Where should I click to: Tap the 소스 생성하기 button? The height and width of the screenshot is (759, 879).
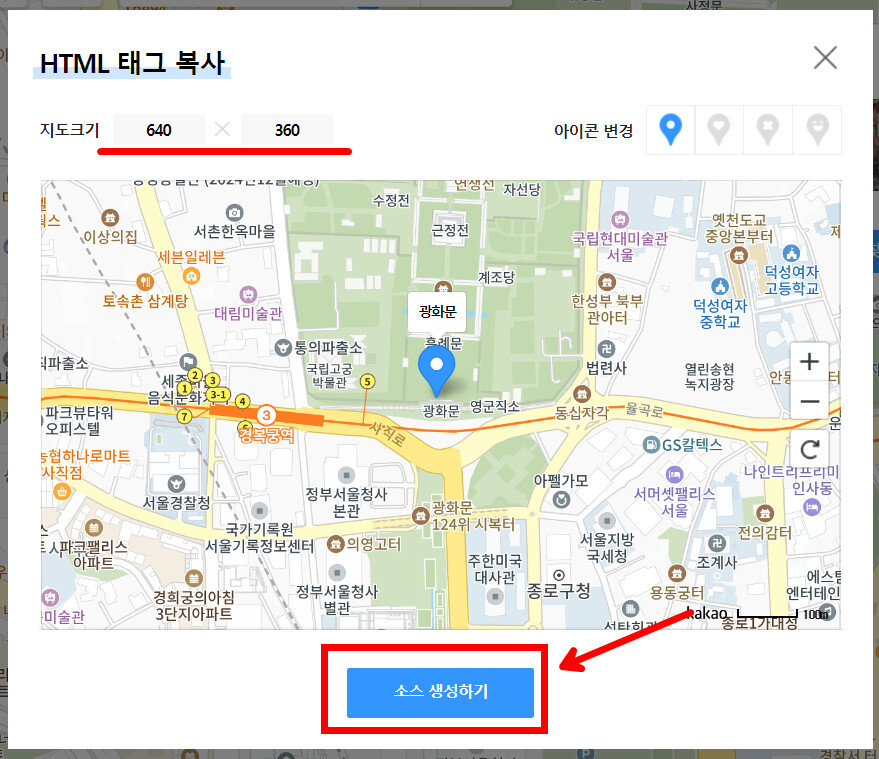(x=440, y=692)
